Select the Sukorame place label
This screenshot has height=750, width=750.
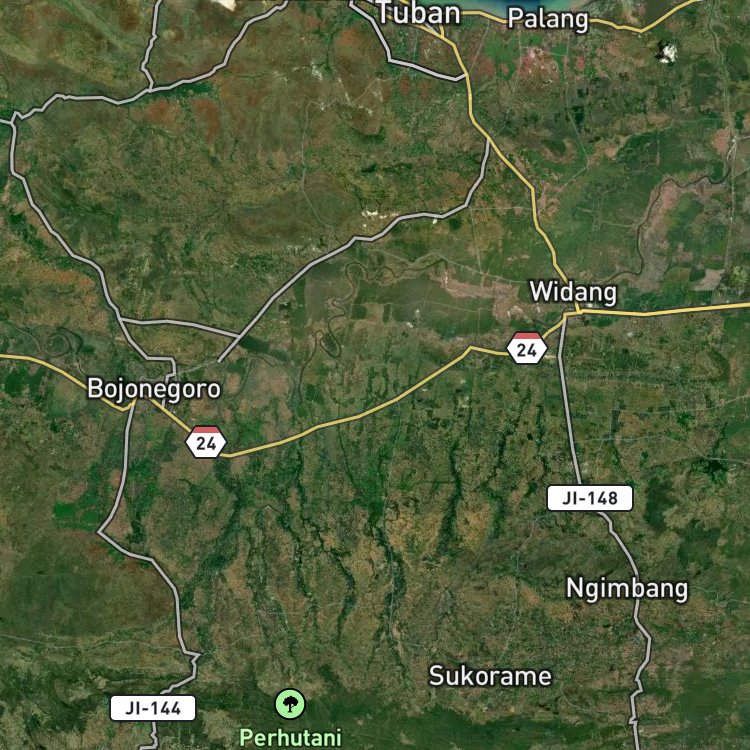coord(490,676)
